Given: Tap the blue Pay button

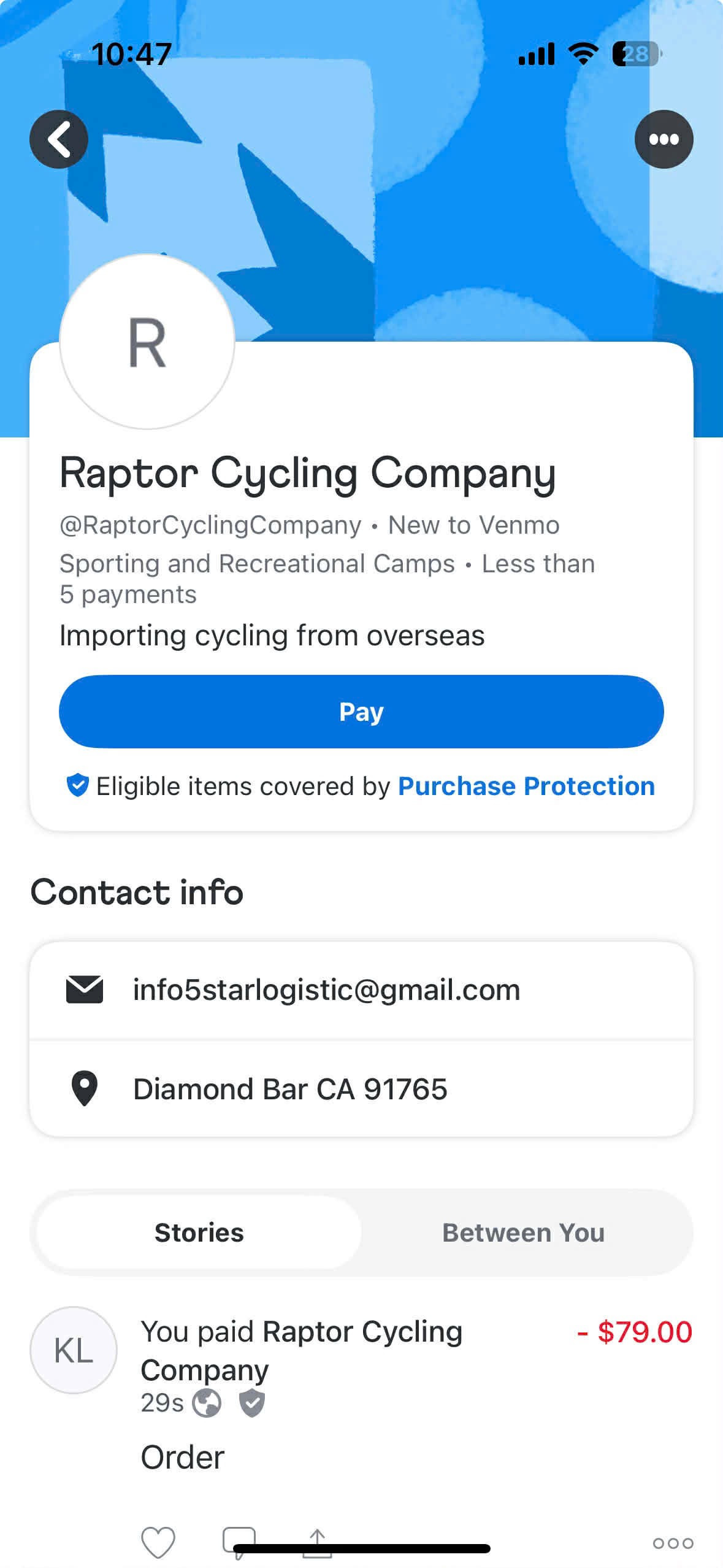Looking at the screenshot, I should click(361, 712).
